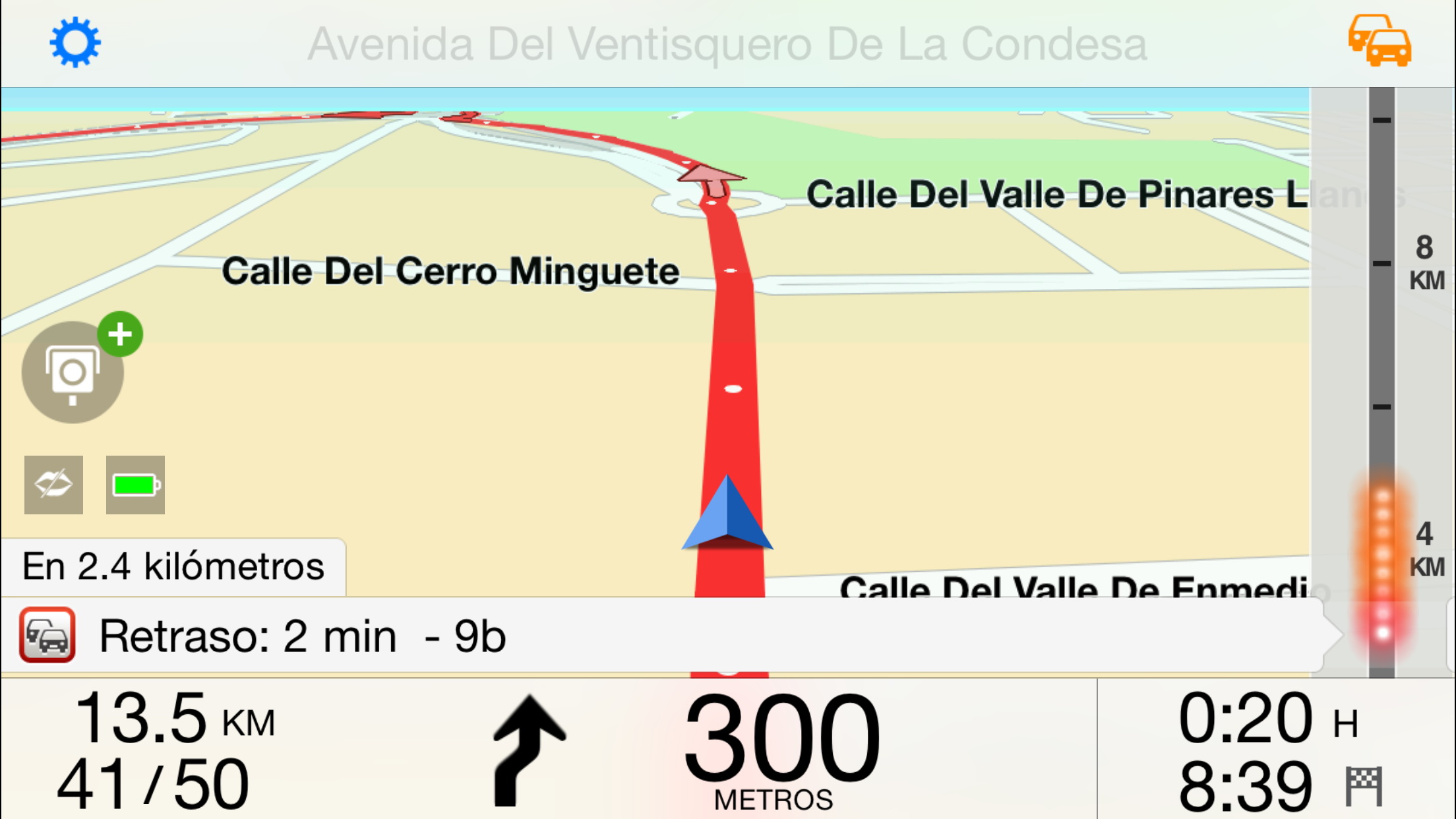Open the battery saver button

(135, 485)
